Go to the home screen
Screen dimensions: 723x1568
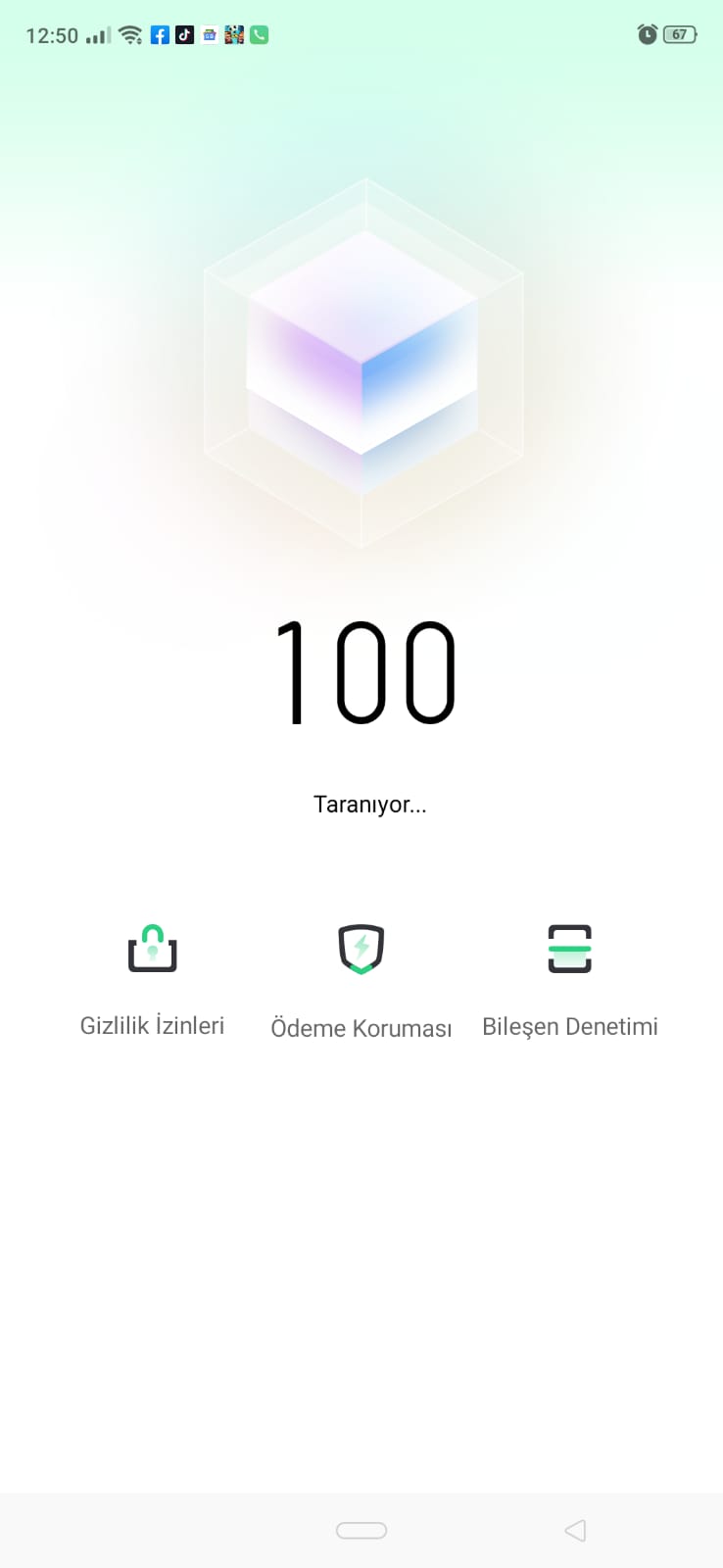click(x=361, y=1530)
